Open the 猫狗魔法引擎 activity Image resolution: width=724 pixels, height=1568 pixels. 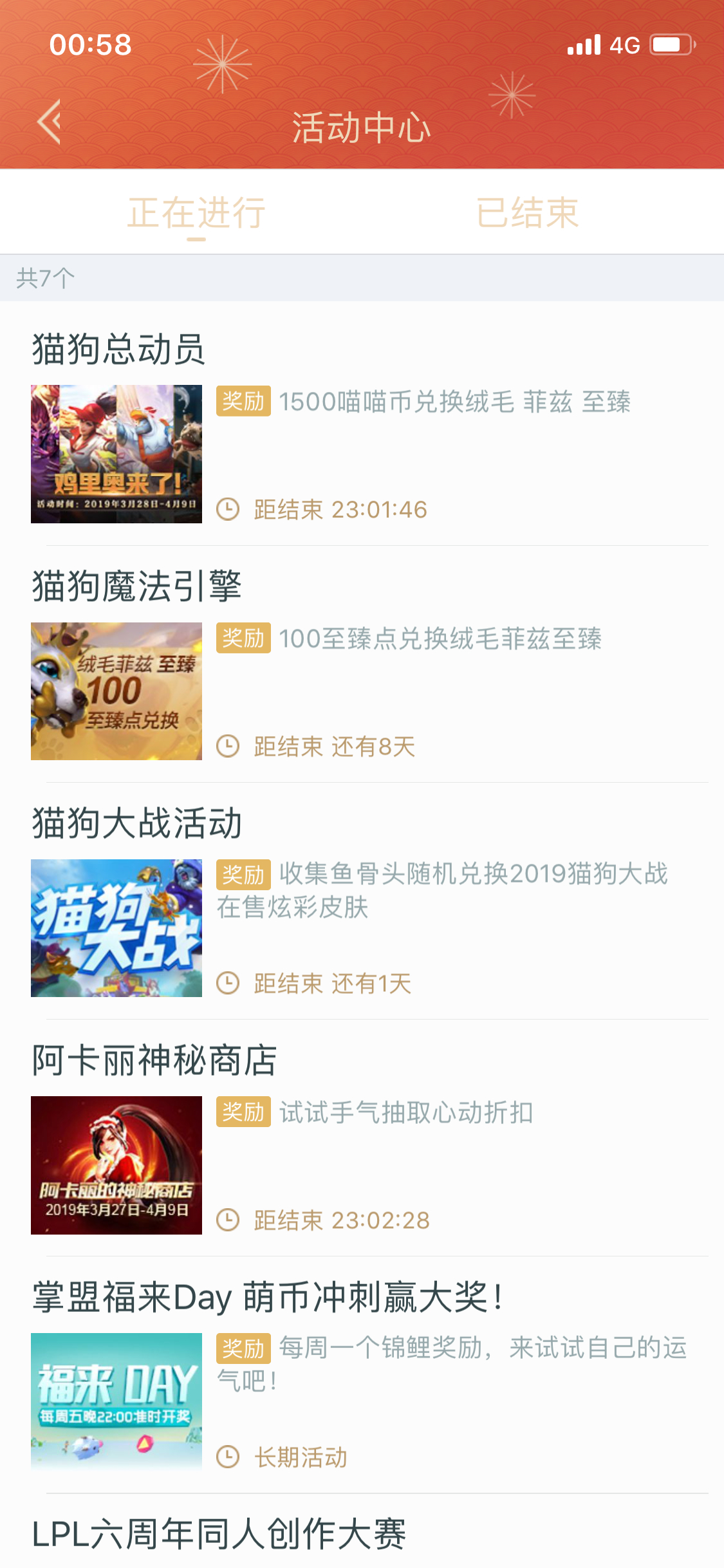point(362,664)
